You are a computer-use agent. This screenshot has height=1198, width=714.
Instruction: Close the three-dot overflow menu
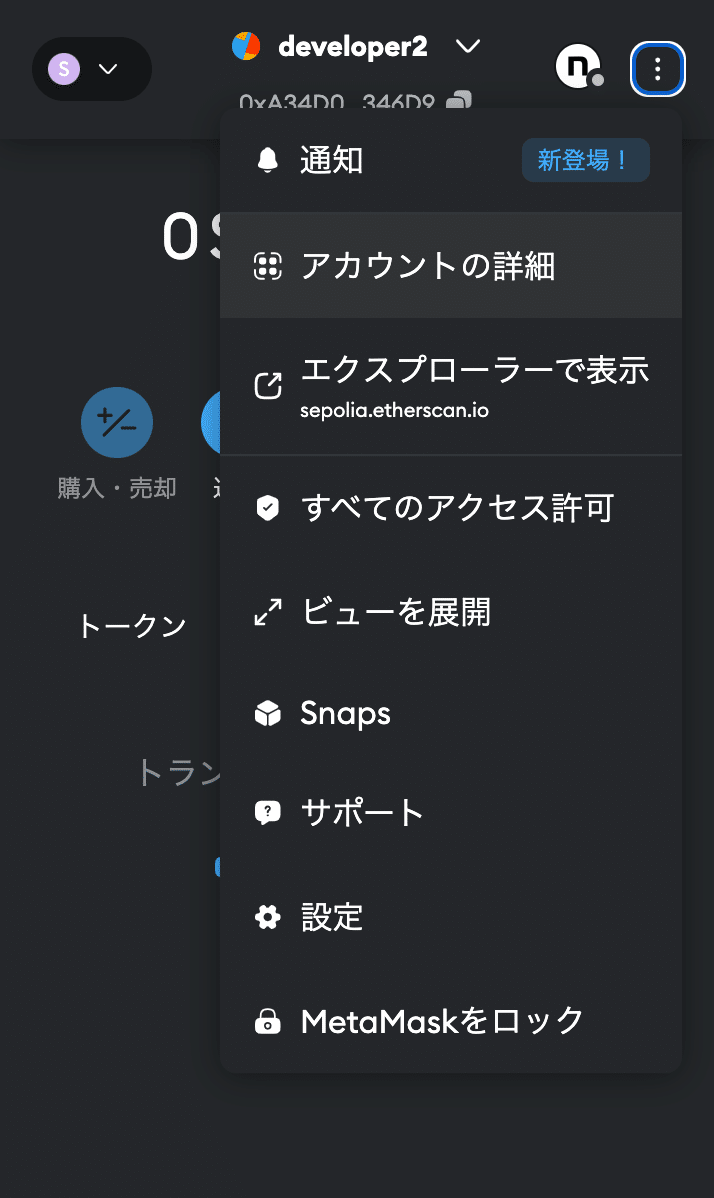pos(657,70)
